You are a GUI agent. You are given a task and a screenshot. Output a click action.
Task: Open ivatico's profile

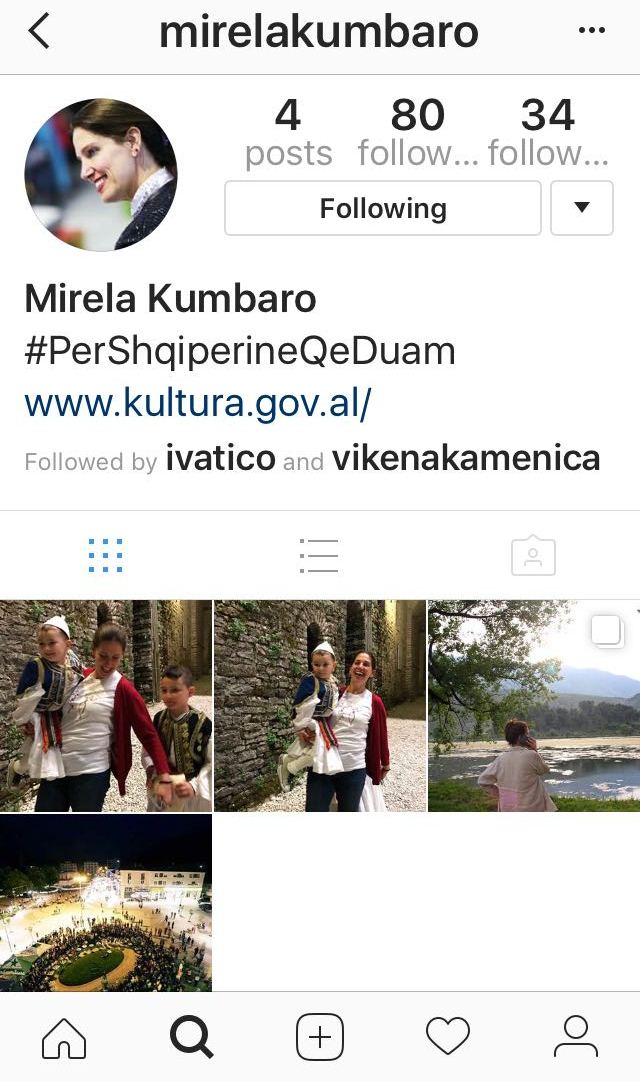pos(220,459)
